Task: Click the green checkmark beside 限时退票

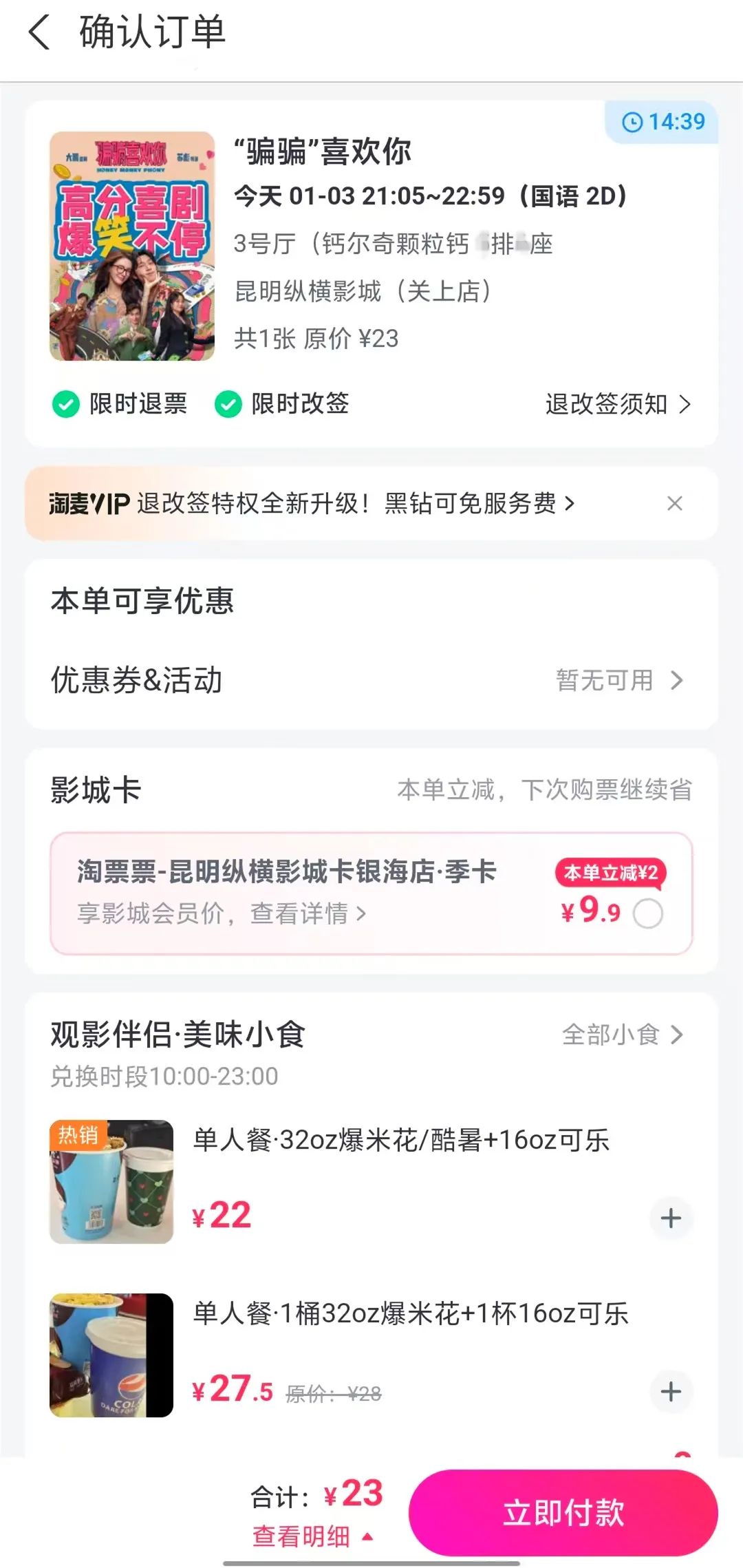Action: pyautogui.click(x=65, y=404)
